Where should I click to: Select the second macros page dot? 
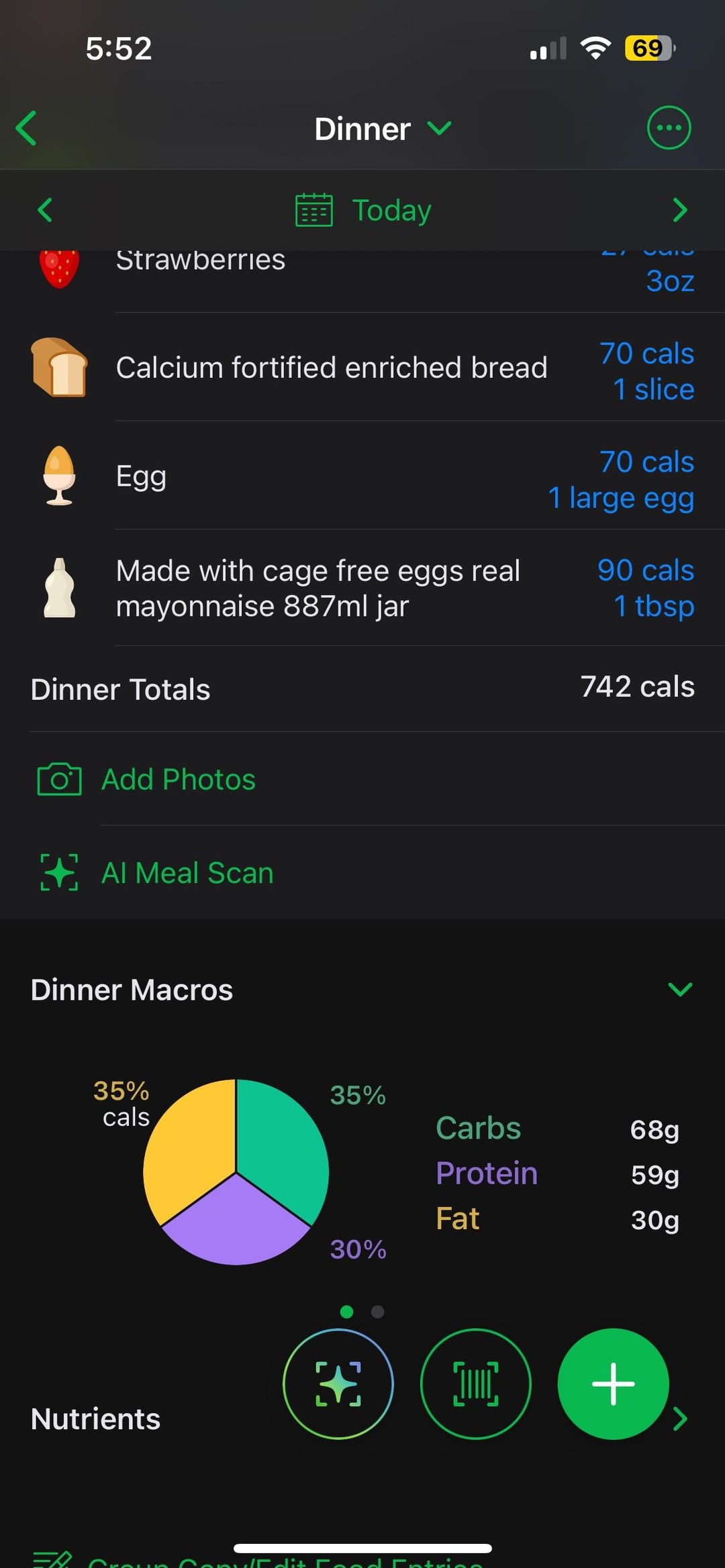(378, 1311)
